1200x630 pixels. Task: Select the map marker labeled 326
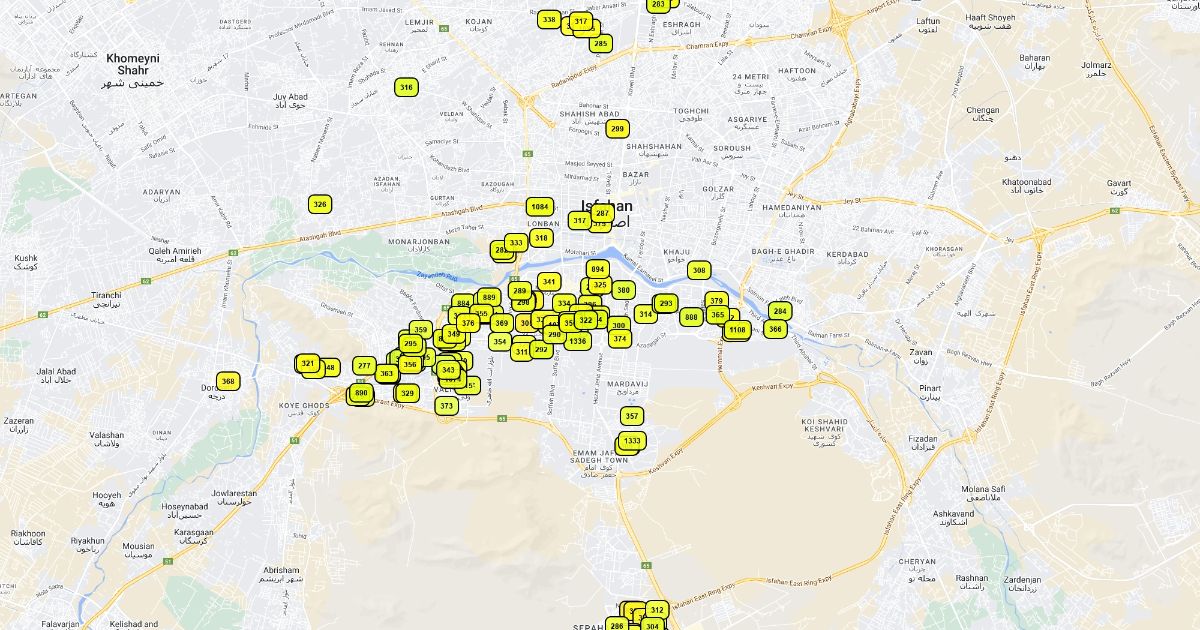(320, 205)
